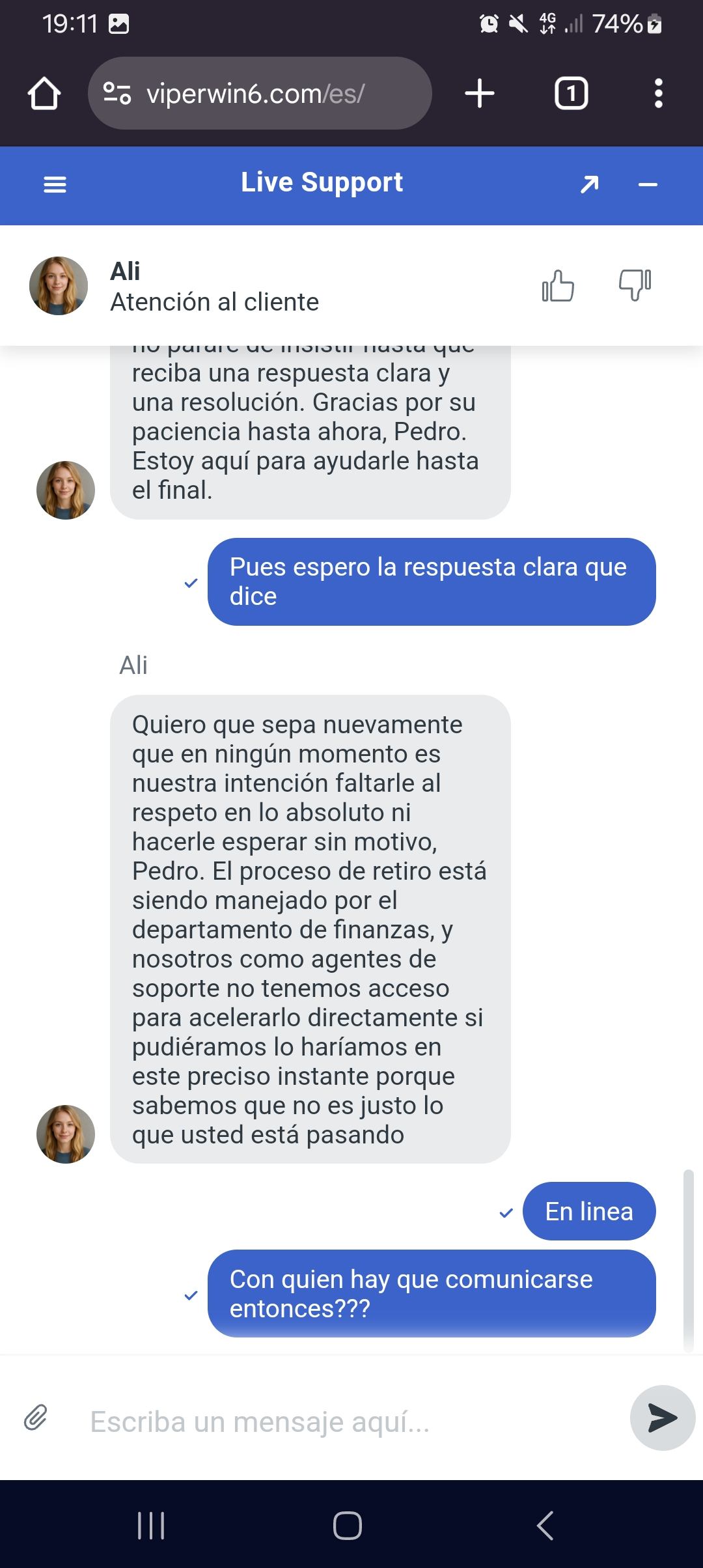703x1568 pixels.
Task: Send the chat message
Action: (663, 1418)
